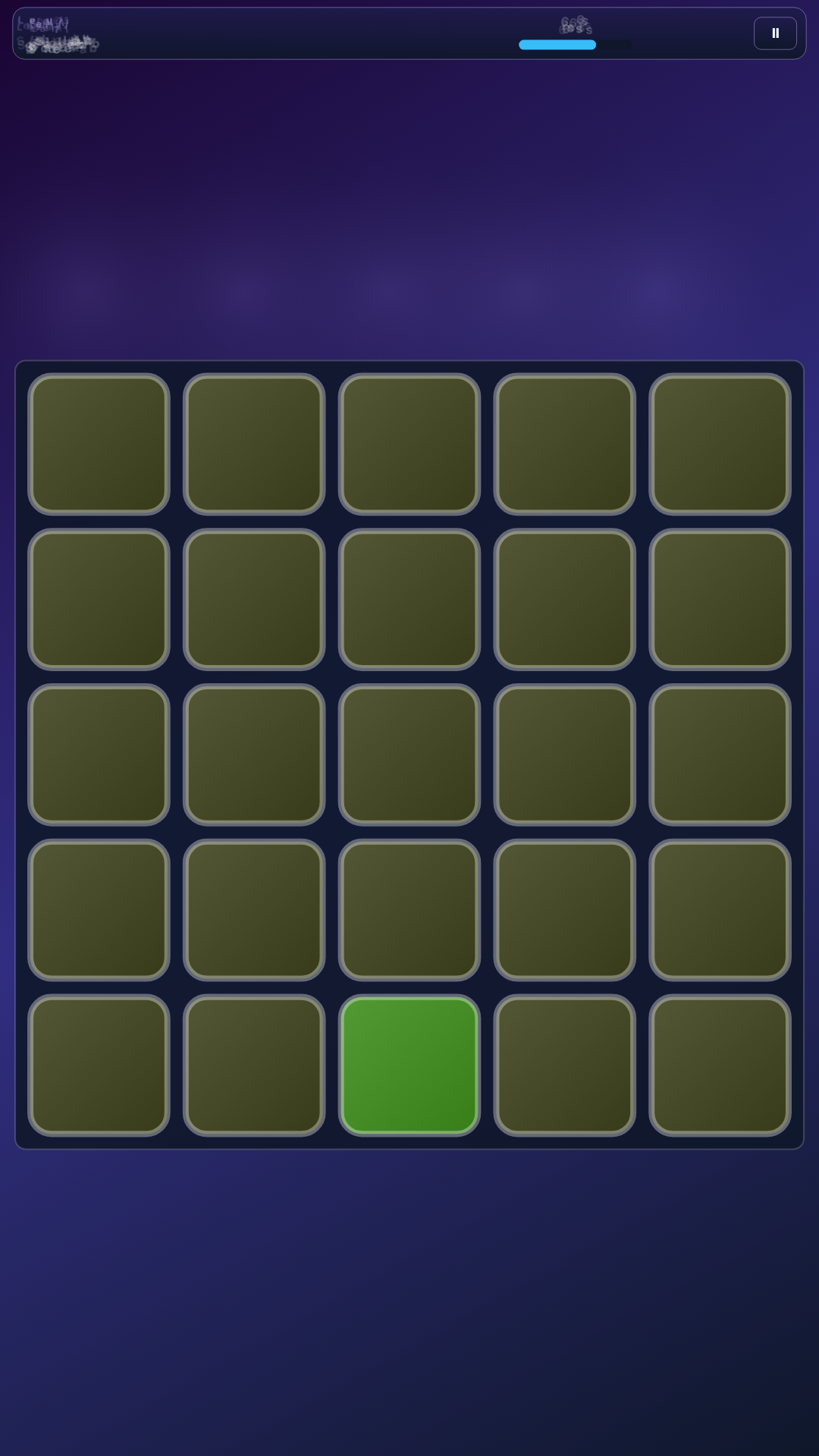Pause the game

[x=775, y=33]
